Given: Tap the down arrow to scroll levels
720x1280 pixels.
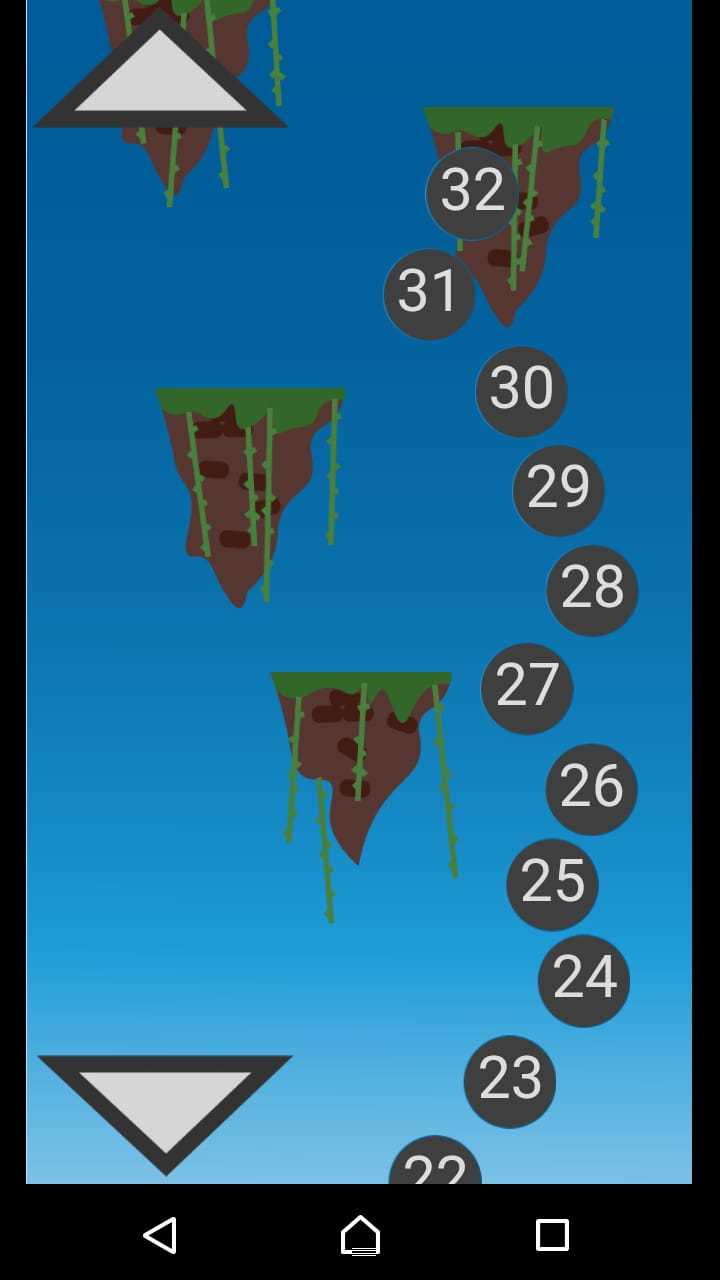Looking at the screenshot, I should [x=165, y=1105].
